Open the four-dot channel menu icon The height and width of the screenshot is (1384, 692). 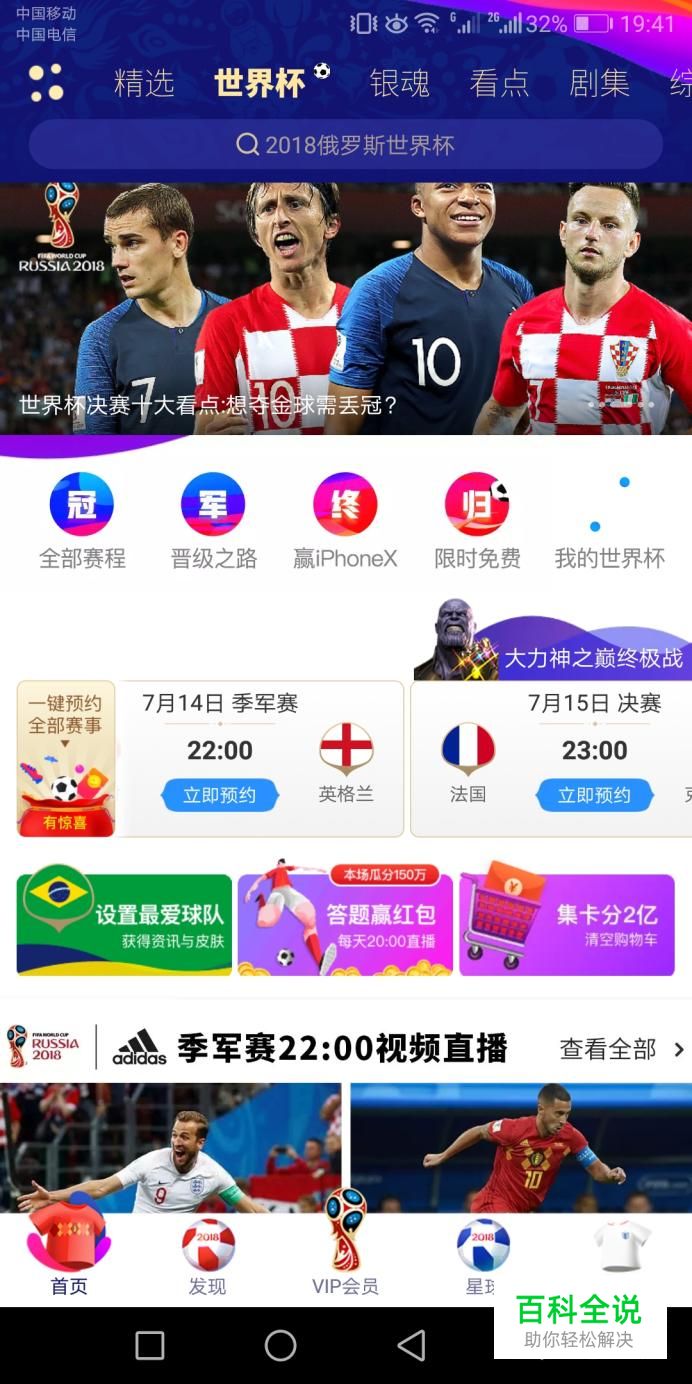[x=46, y=83]
